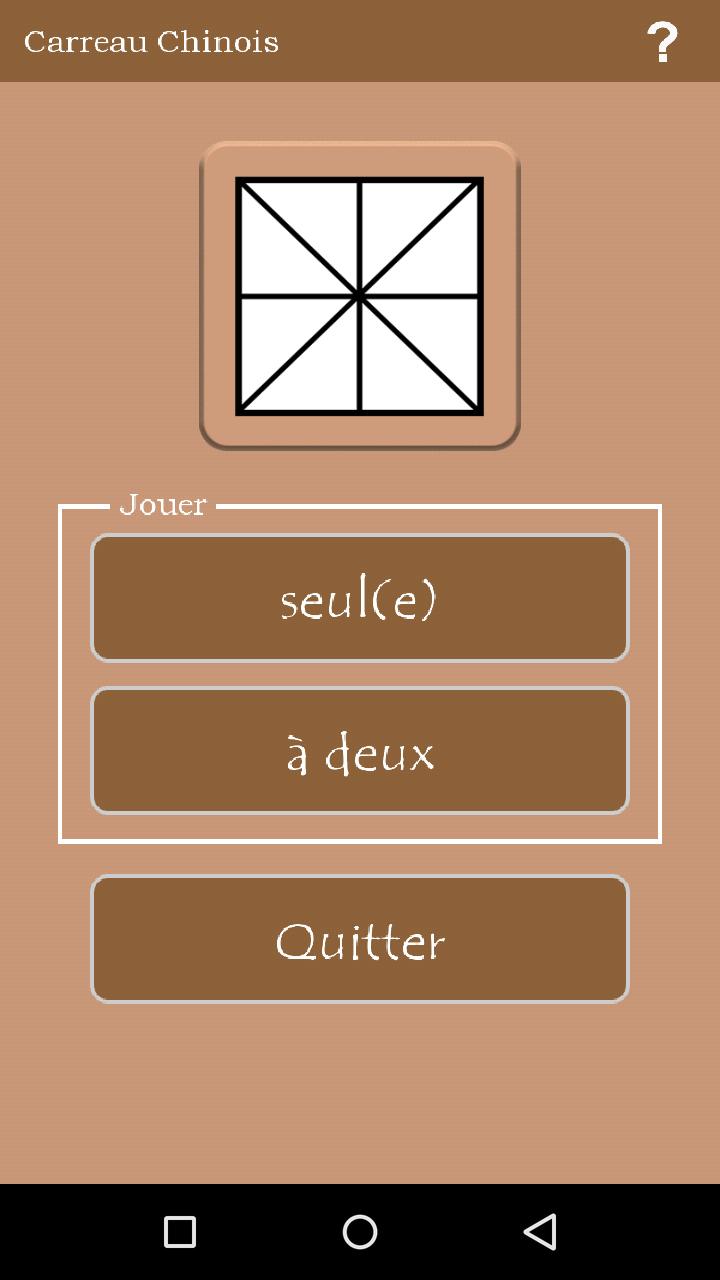Tap Quitter to exit the app
This screenshot has height=1280, width=720.
coord(360,939)
